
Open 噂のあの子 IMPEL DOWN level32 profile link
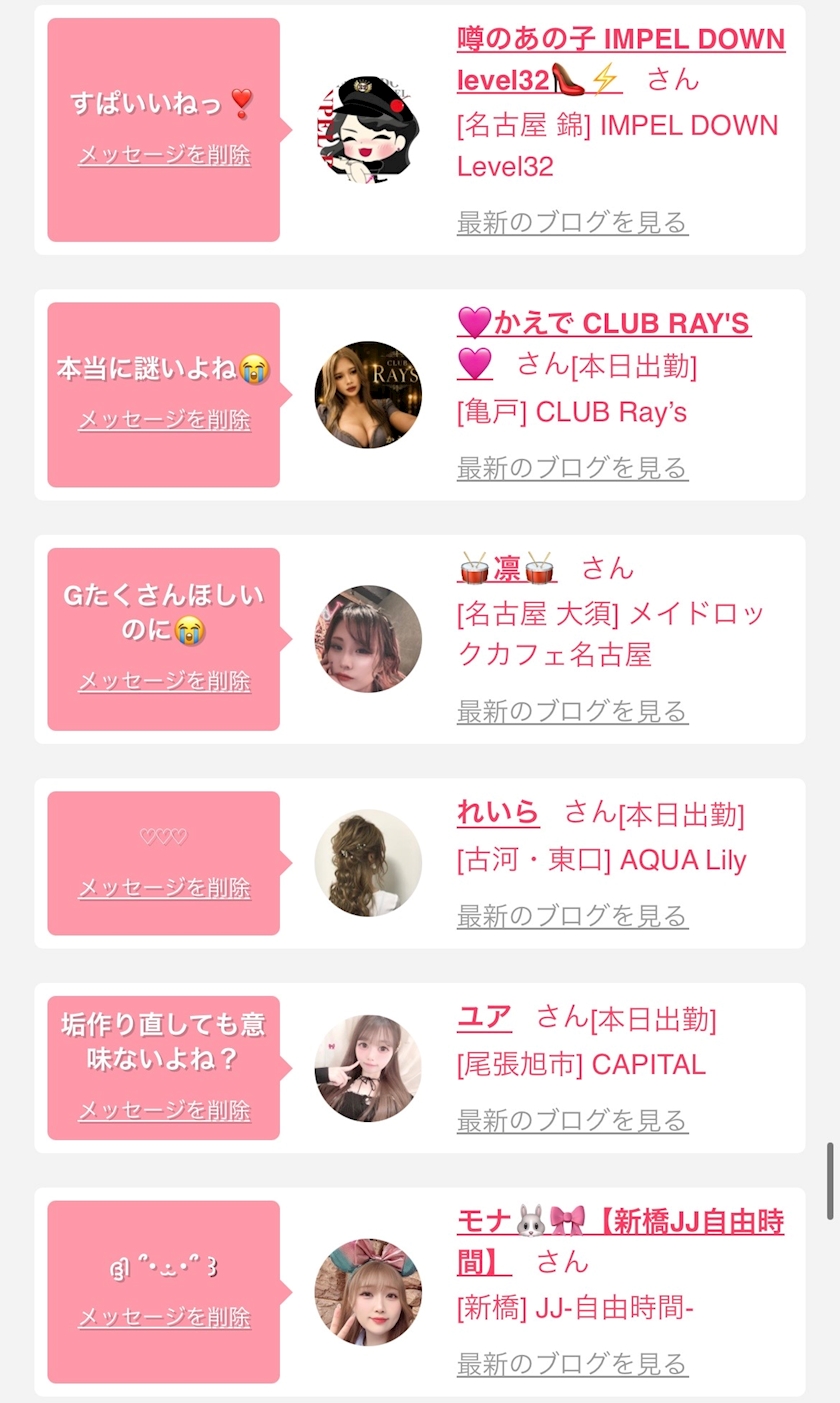(x=621, y=59)
